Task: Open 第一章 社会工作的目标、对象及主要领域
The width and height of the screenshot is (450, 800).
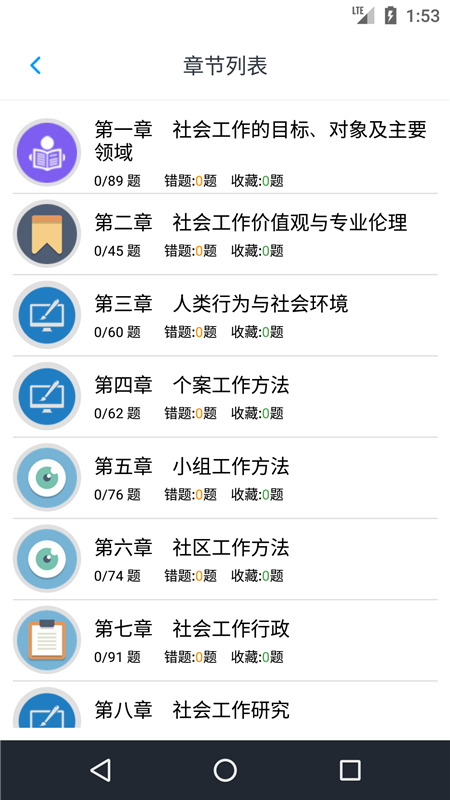Action: (225, 153)
